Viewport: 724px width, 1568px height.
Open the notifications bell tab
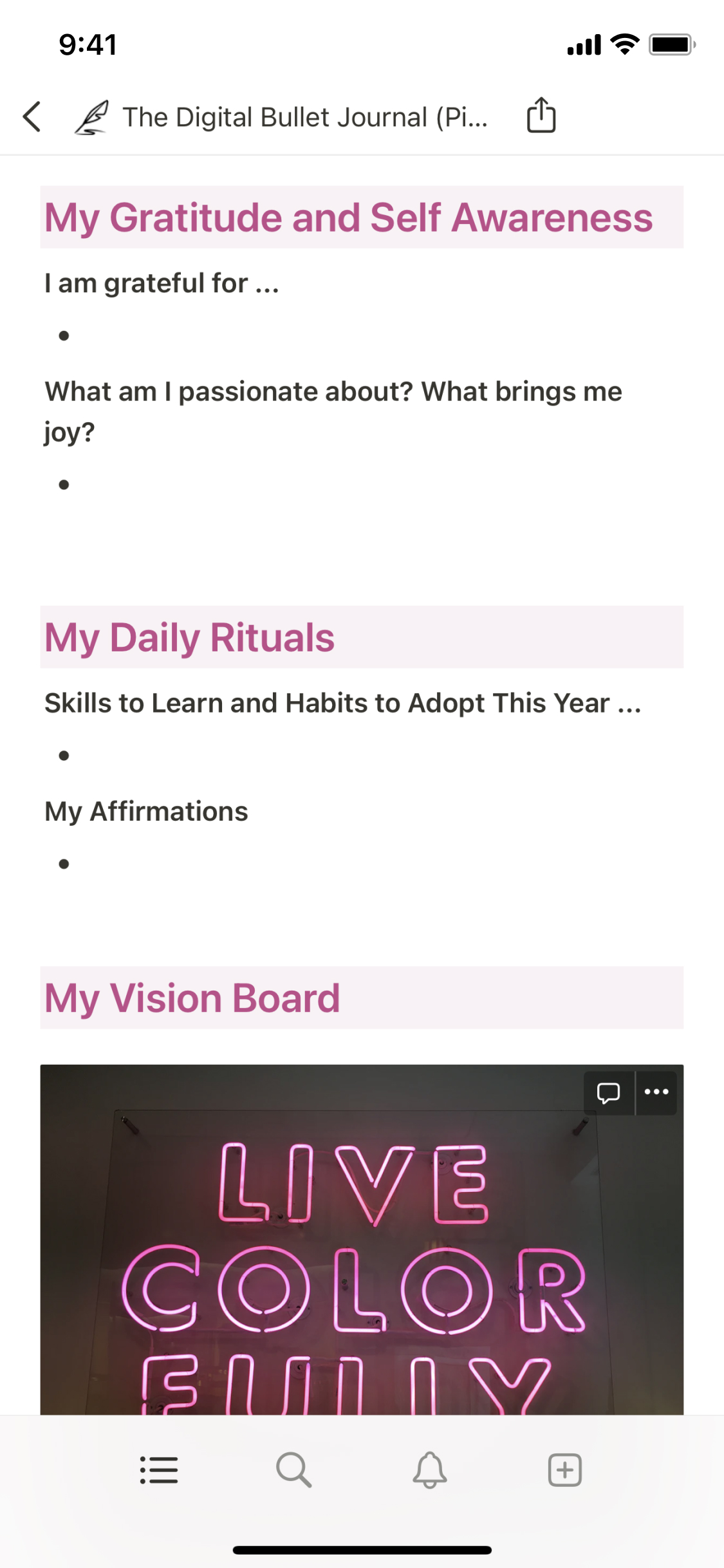tap(430, 1470)
